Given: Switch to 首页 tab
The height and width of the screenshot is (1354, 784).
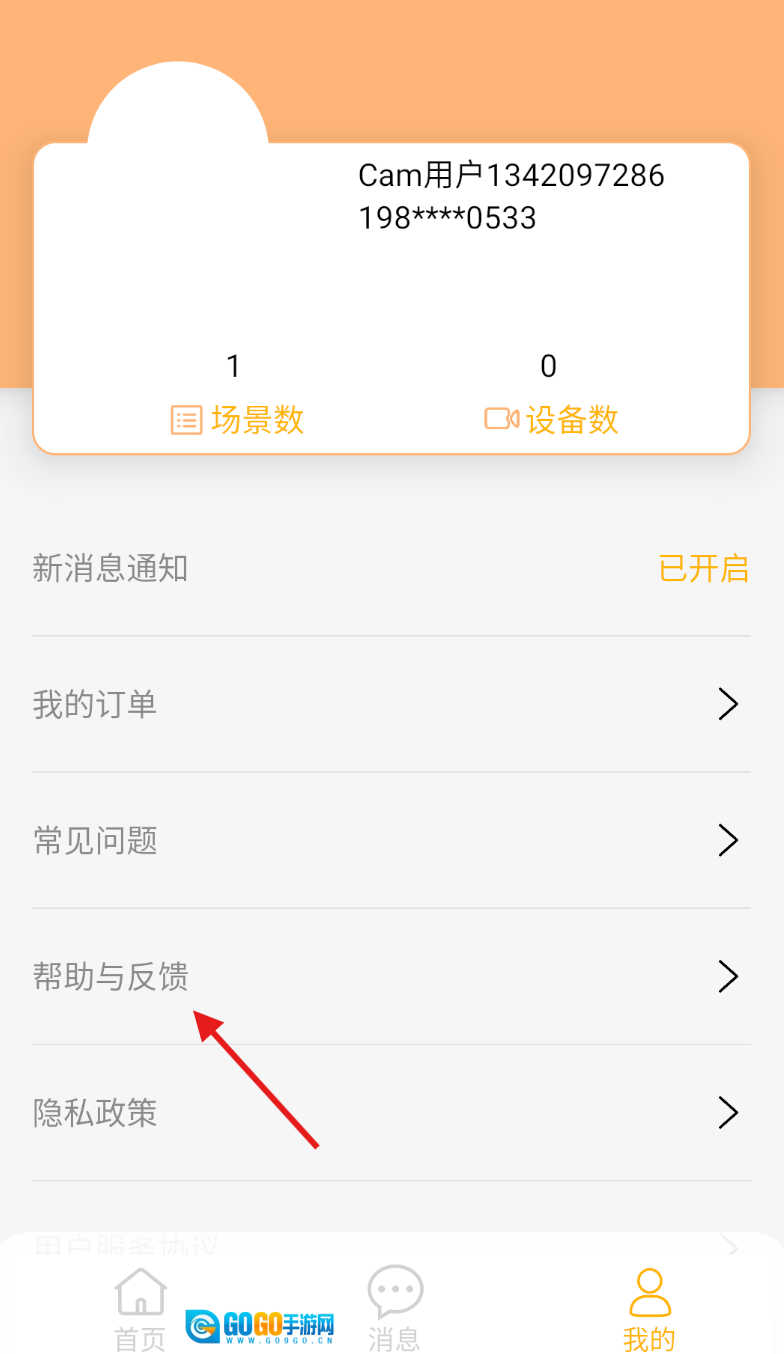Looking at the screenshot, I should click(140, 1309).
